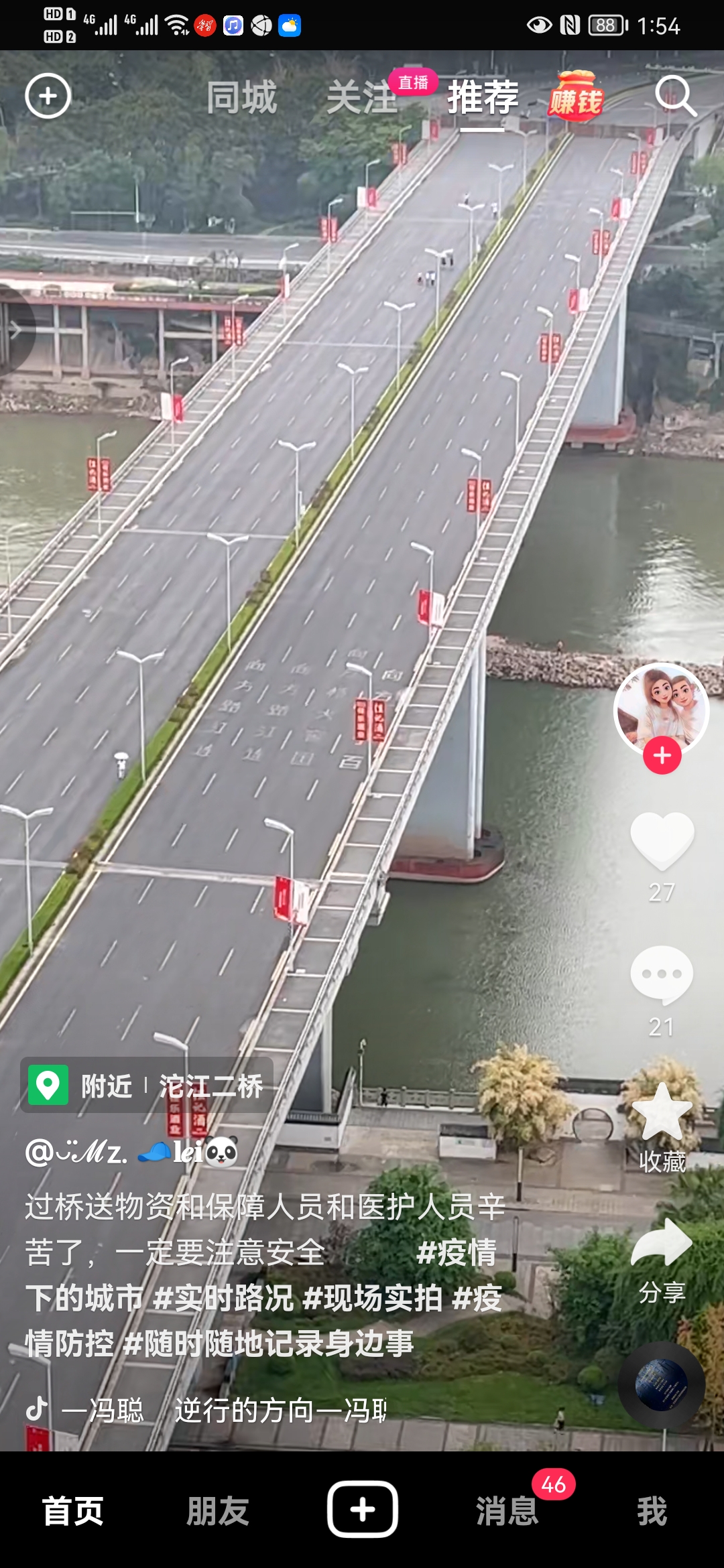Select the 推荐 tab
The image size is (724, 1568).
tap(483, 98)
